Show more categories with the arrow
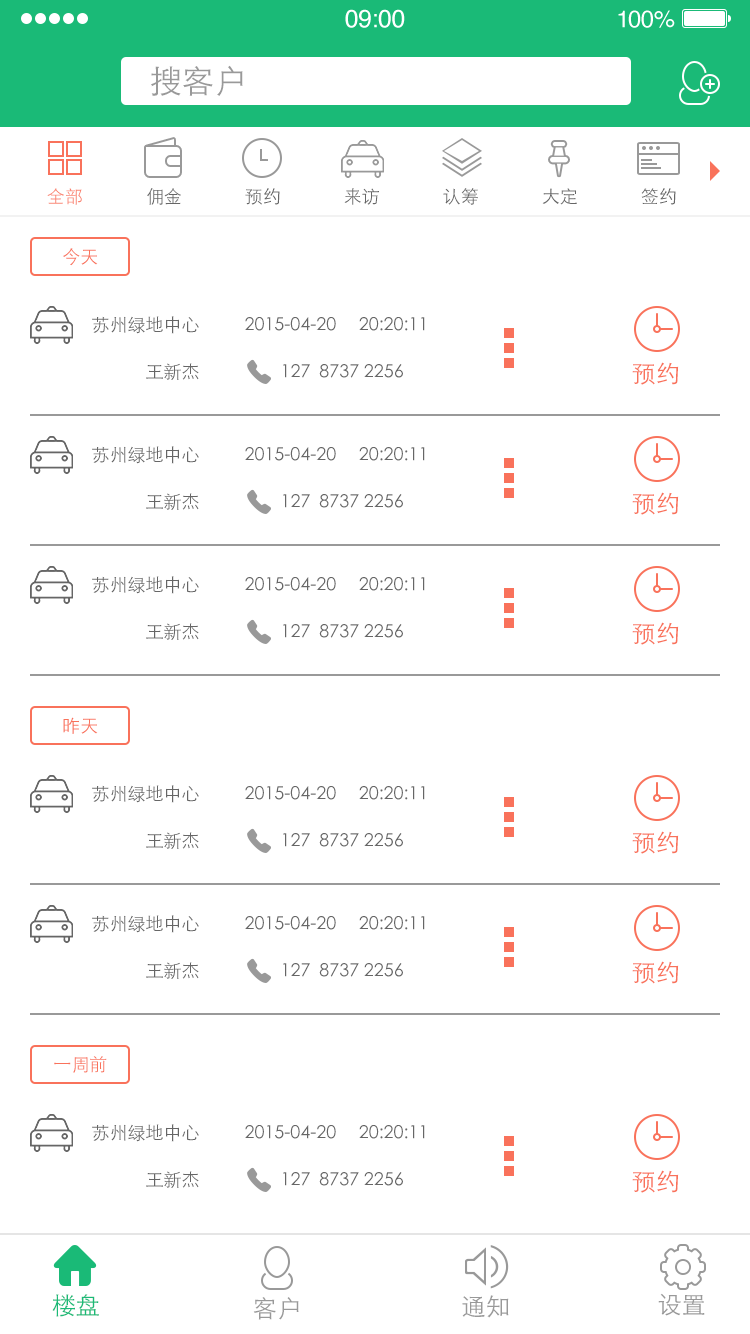This screenshot has height=1334, width=750. coord(714,171)
